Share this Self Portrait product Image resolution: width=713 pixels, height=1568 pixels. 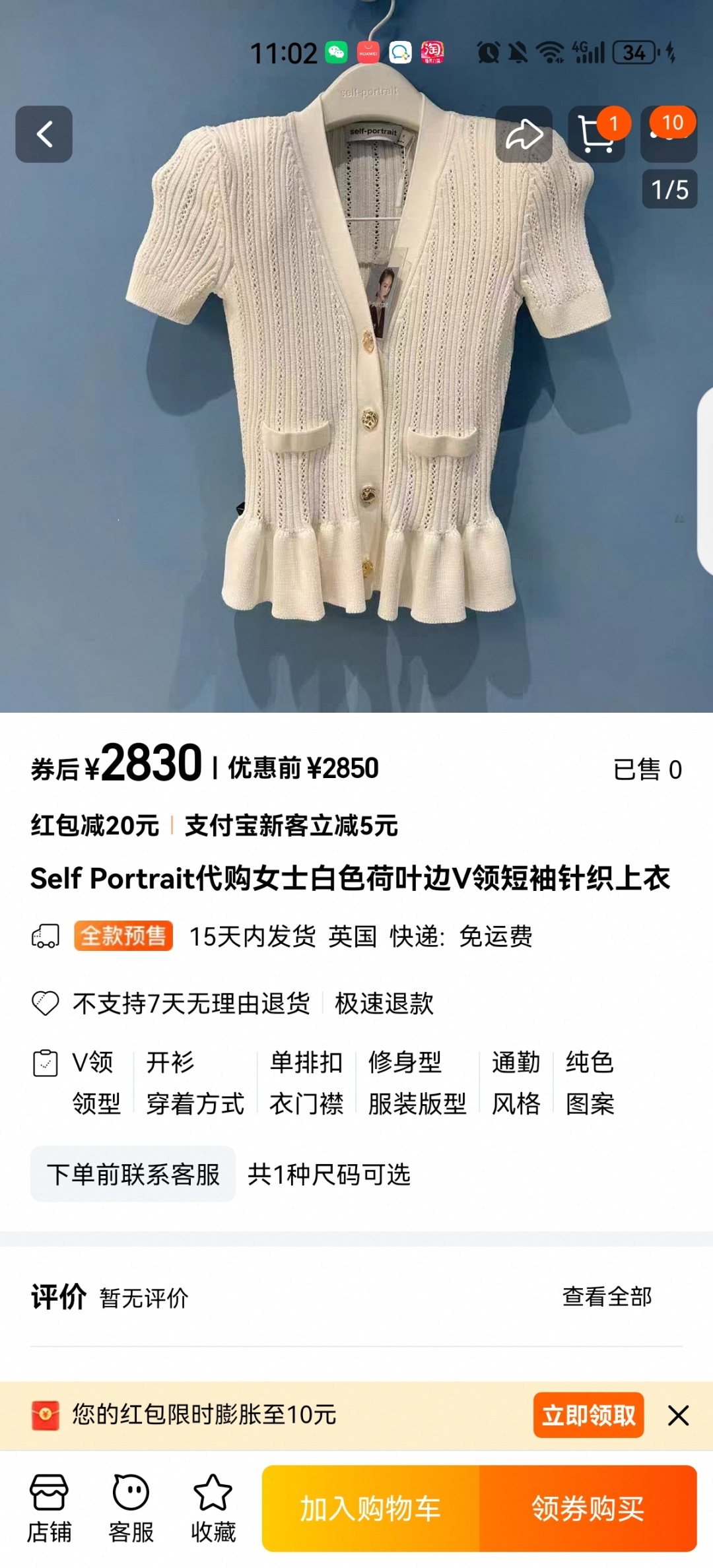click(524, 134)
